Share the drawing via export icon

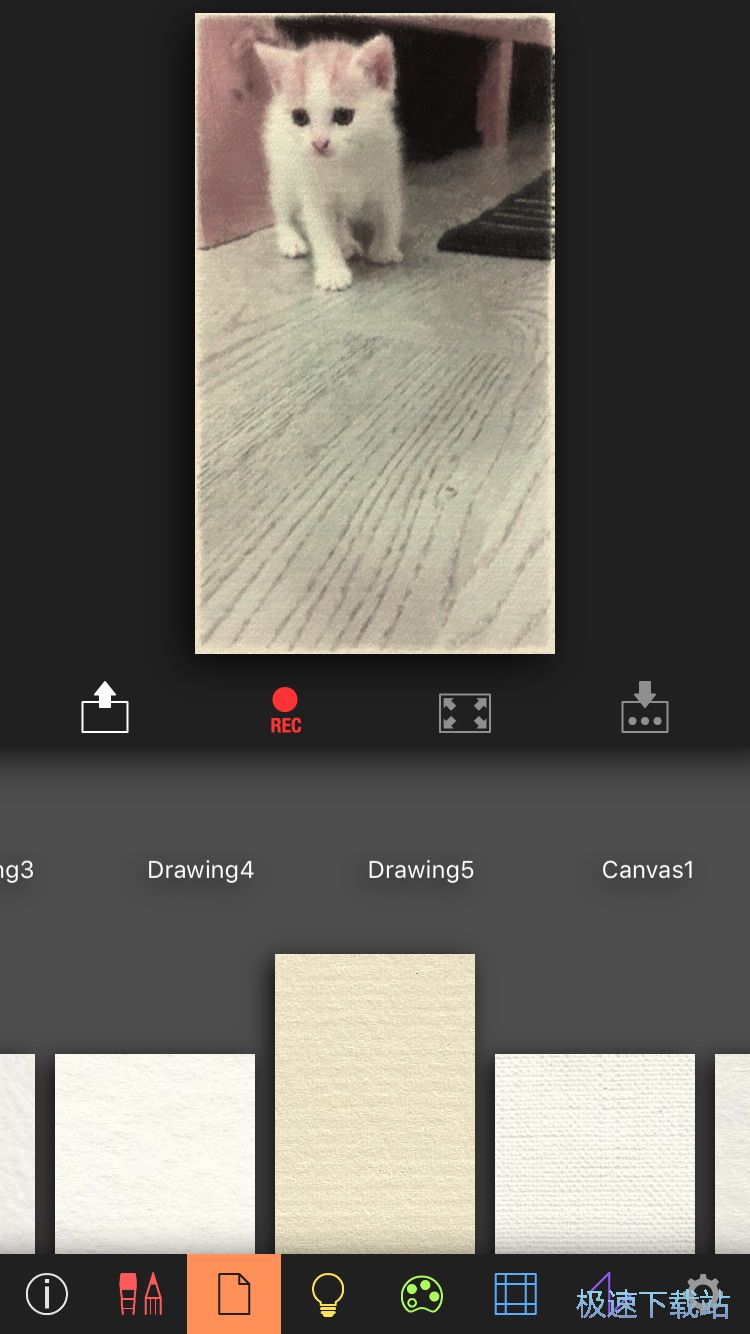(105, 708)
